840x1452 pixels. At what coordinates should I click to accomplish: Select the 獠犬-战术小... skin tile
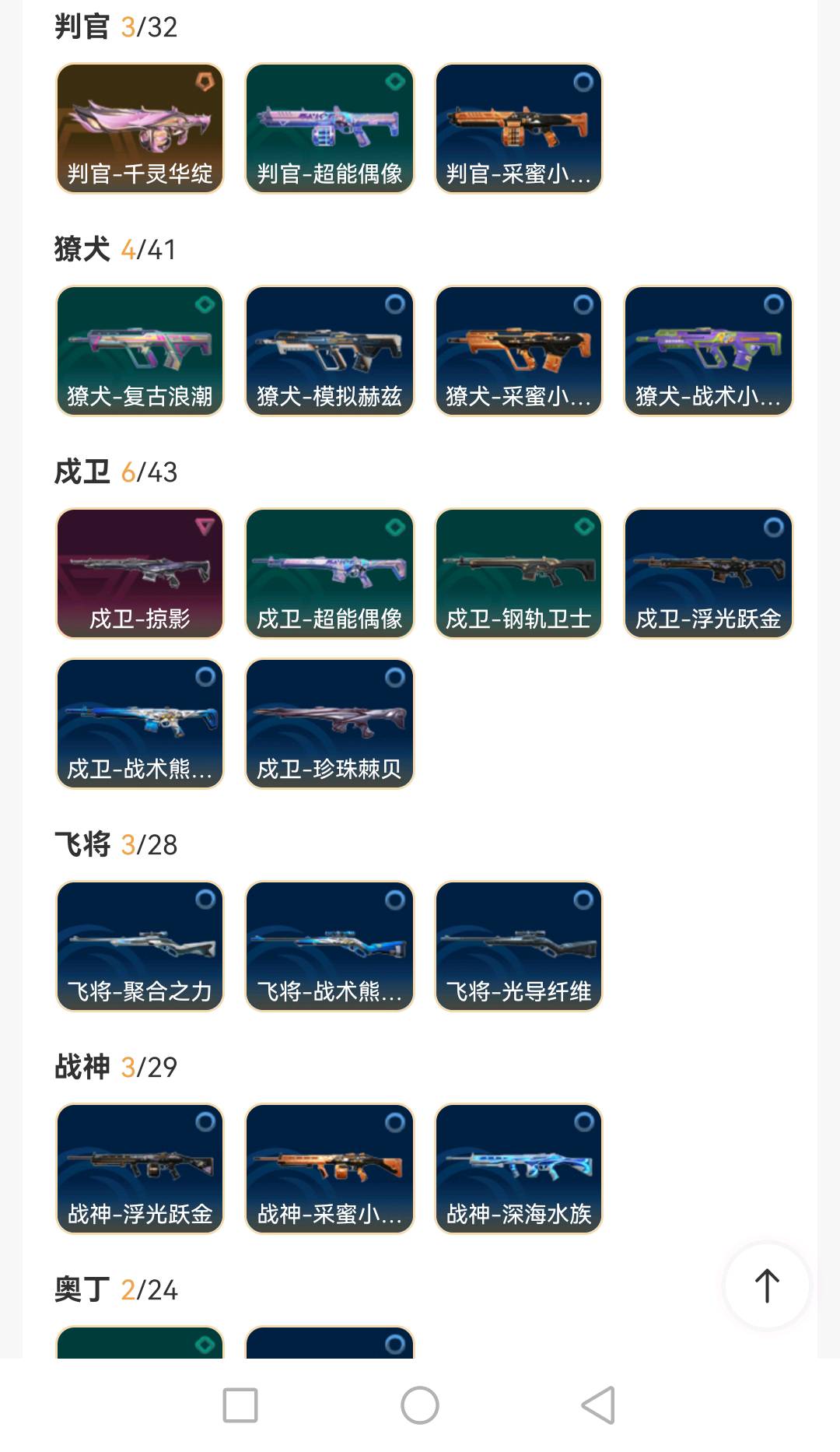click(709, 351)
